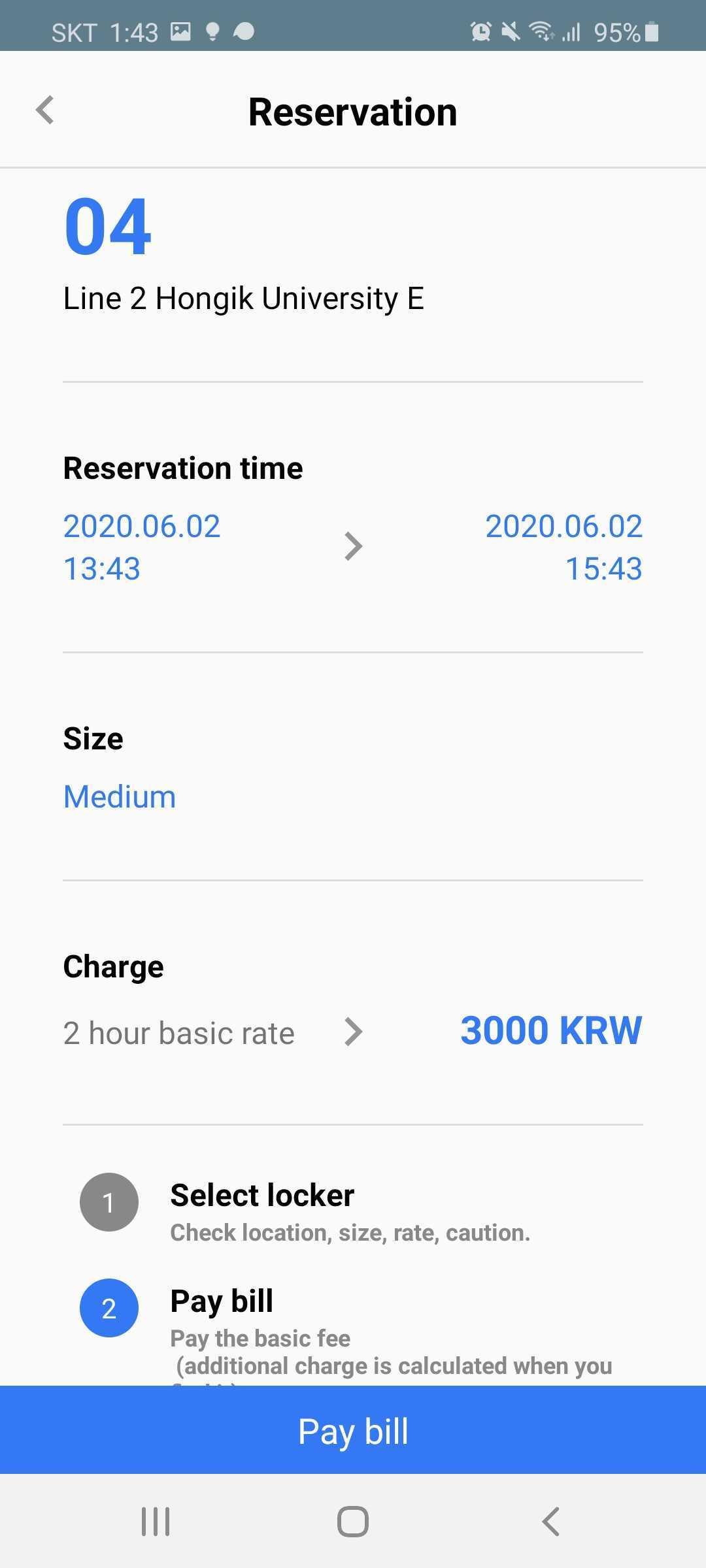The height and width of the screenshot is (1568, 706).
Task: Tap step 2 Pay bill circle icon
Action: pyautogui.click(x=109, y=1307)
